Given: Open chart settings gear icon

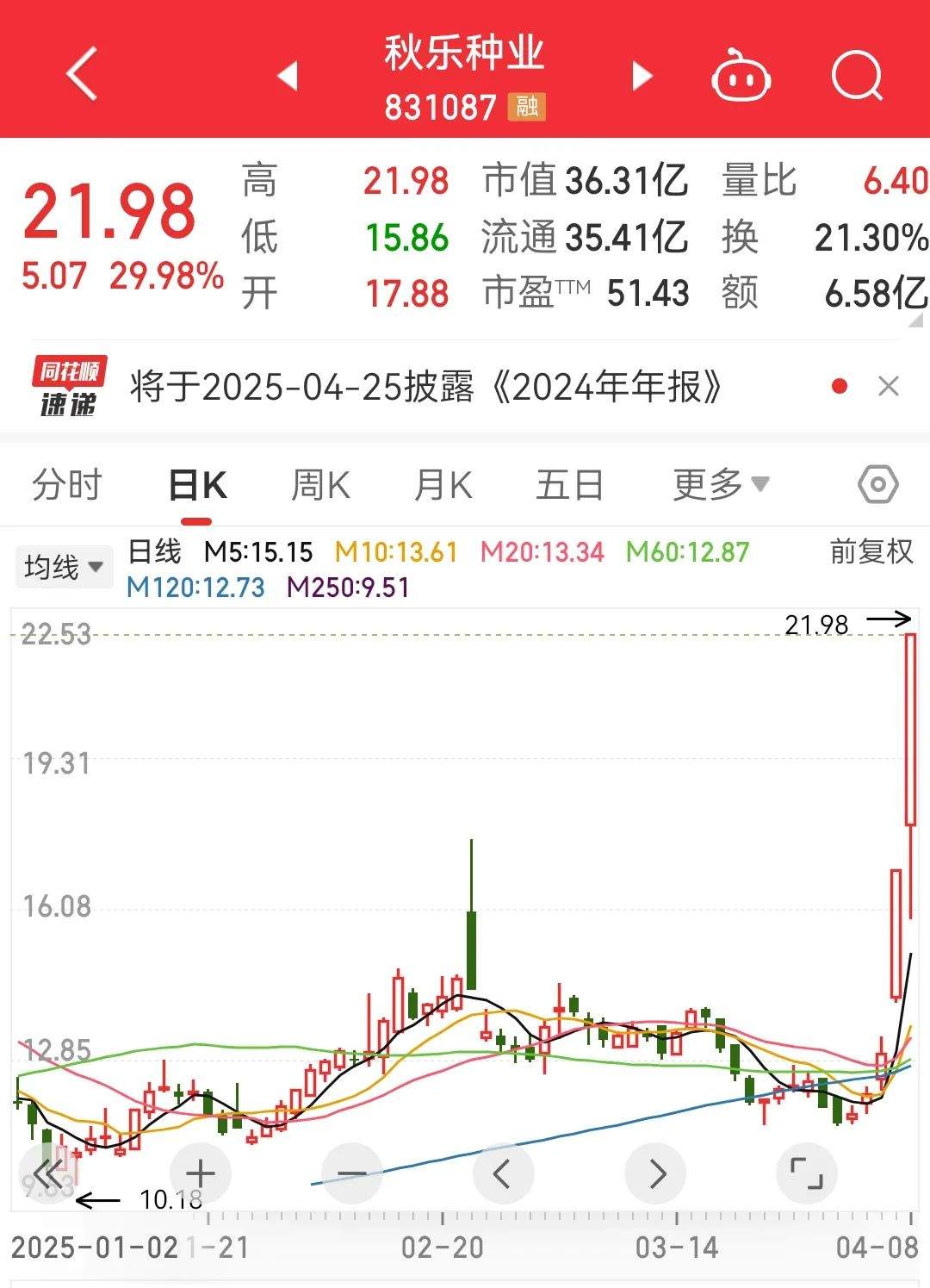Looking at the screenshot, I should 877,484.
